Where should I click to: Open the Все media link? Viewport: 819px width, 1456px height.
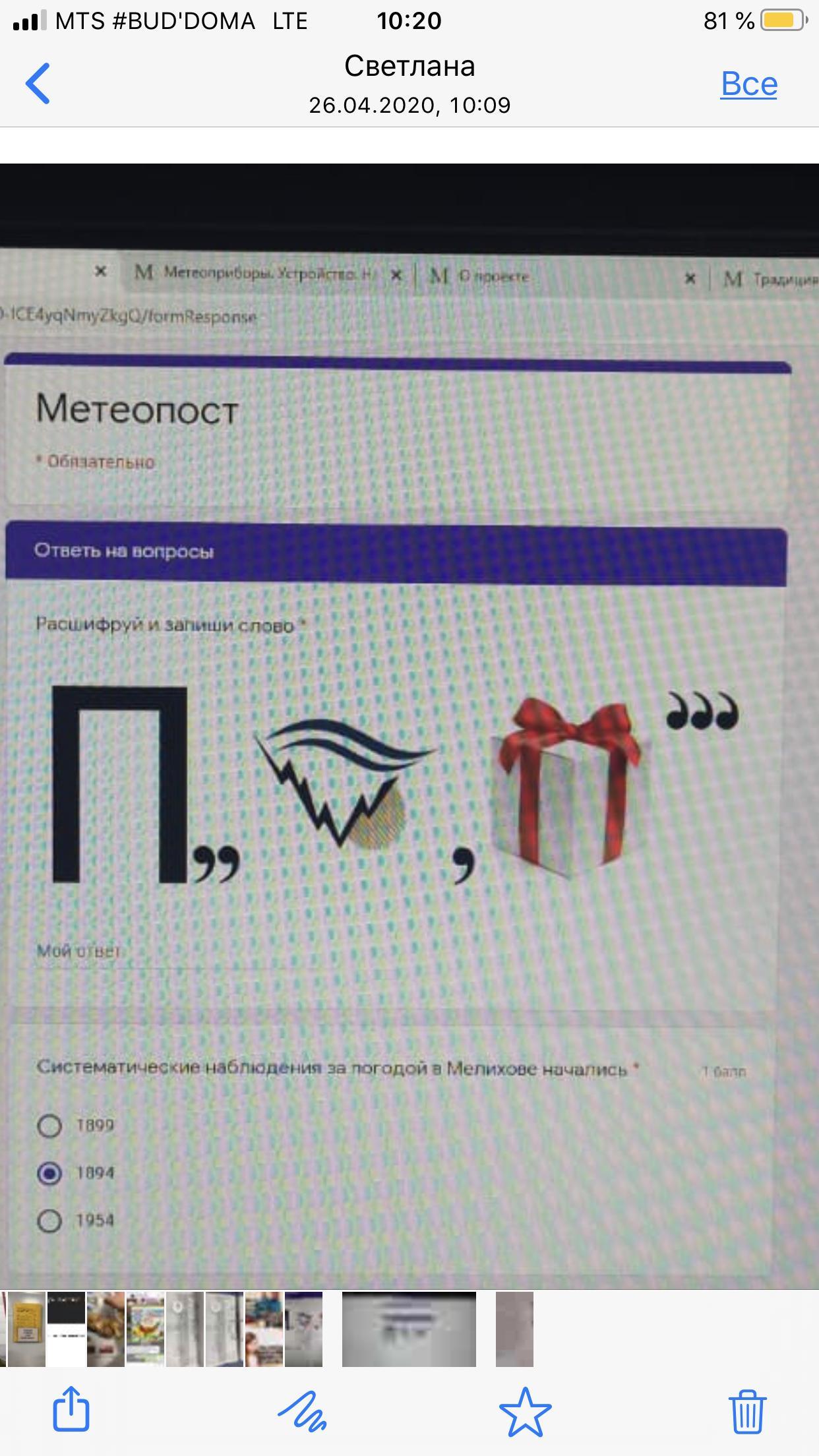pyautogui.click(x=748, y=84)
